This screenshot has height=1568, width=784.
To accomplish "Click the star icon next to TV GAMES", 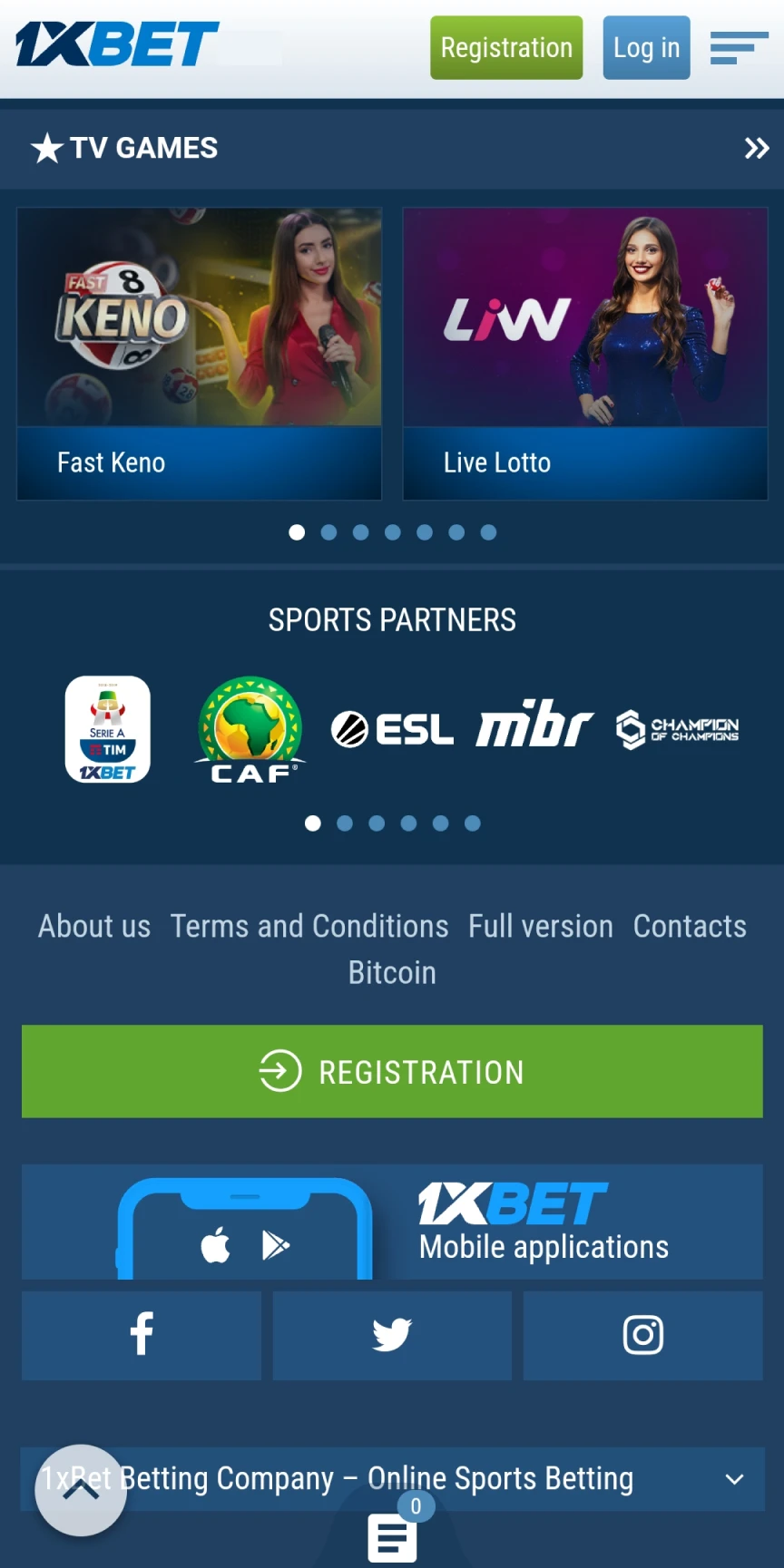I will 46,148.
